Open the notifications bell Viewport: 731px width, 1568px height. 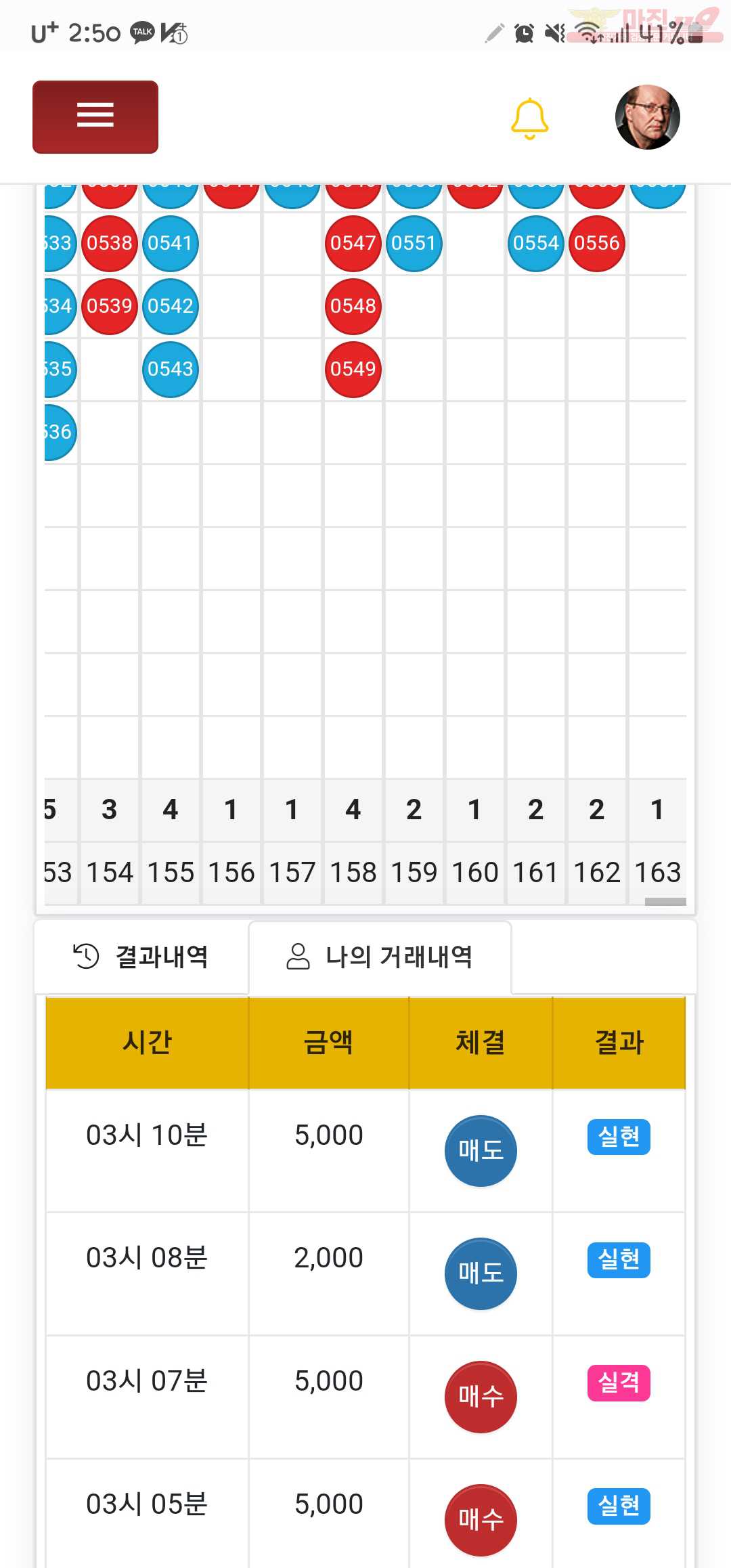coord(529,118)
